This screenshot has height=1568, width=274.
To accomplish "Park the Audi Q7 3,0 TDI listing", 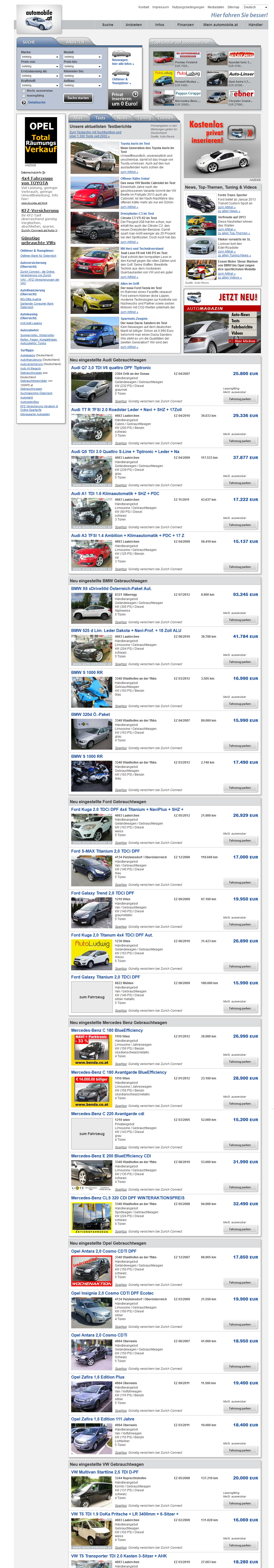I will 239,399.
